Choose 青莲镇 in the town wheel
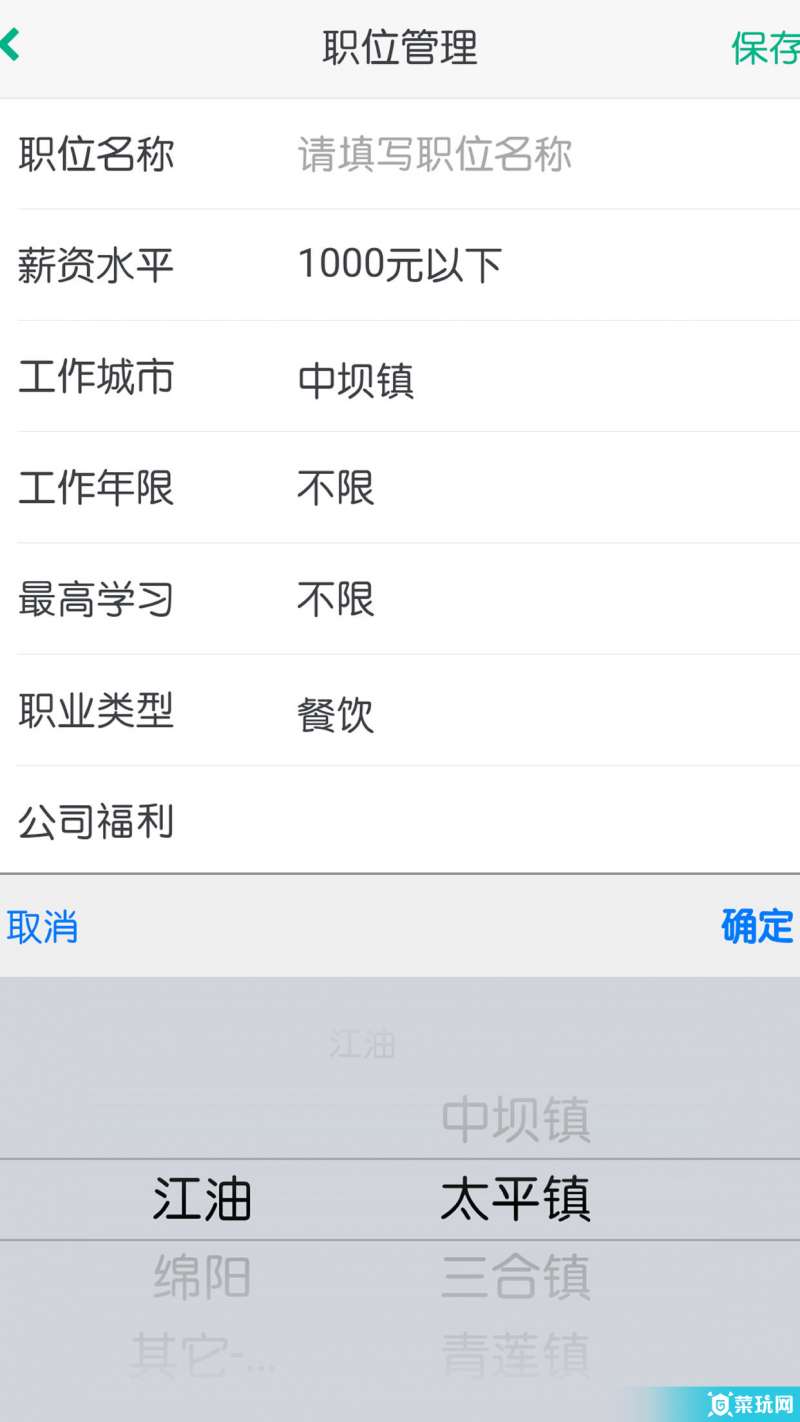This screenshot has width=800, height=1422. pos(516,1355)
